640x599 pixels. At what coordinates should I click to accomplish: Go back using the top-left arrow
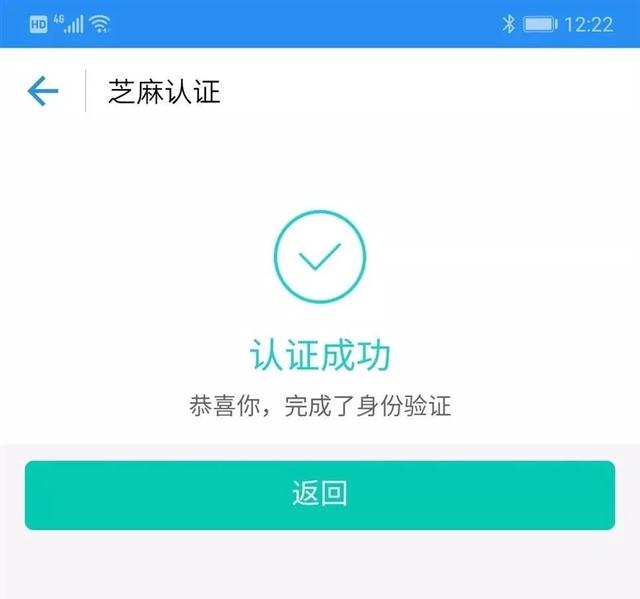[x=43, y=92]
